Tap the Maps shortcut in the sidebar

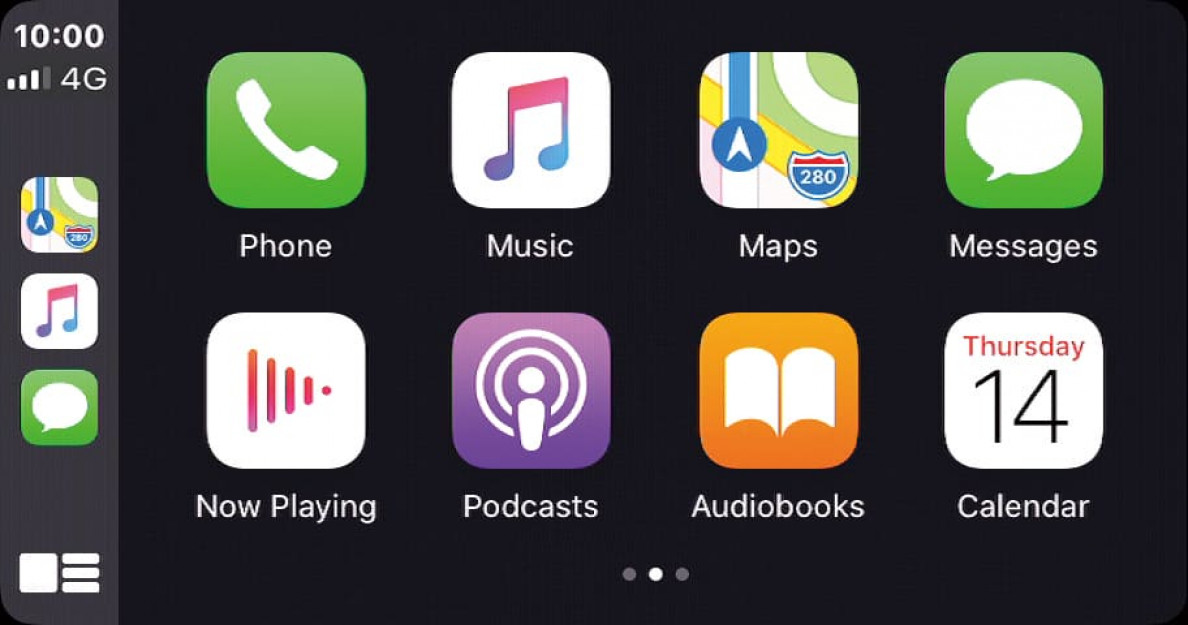(59, 215)
